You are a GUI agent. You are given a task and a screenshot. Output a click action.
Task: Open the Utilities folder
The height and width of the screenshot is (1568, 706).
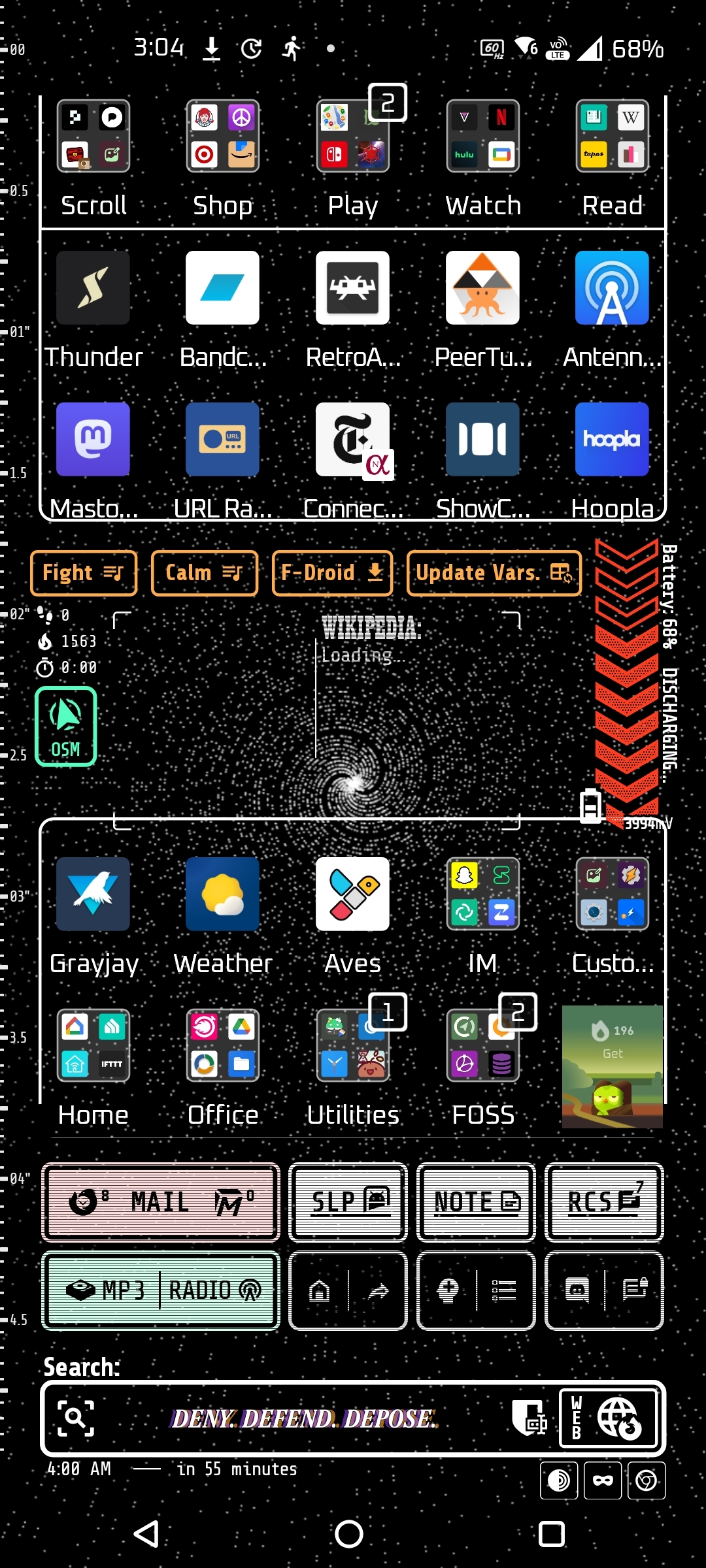[x=352, y=1046]
